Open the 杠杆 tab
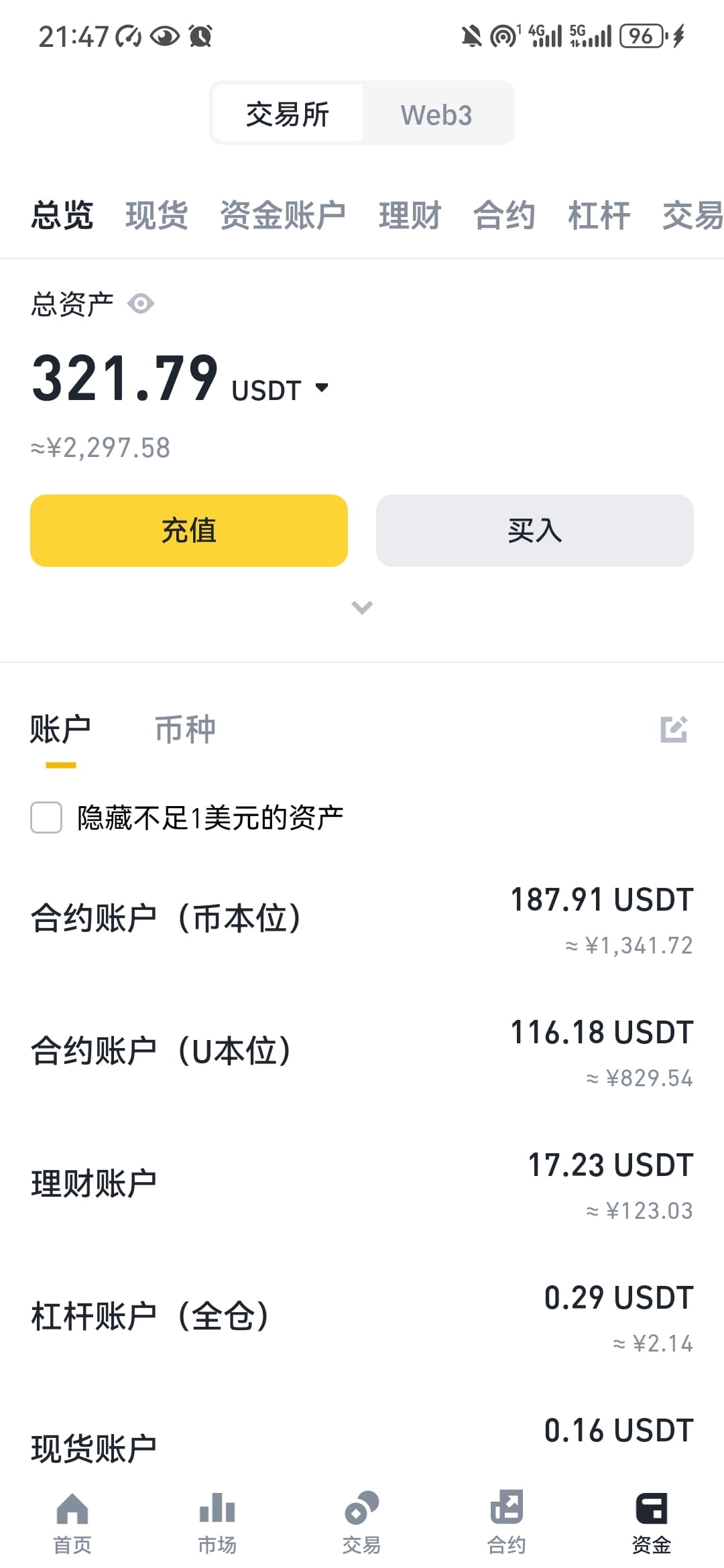The image size is (724, 1568). pyautogui.click(x=599, y=216)
